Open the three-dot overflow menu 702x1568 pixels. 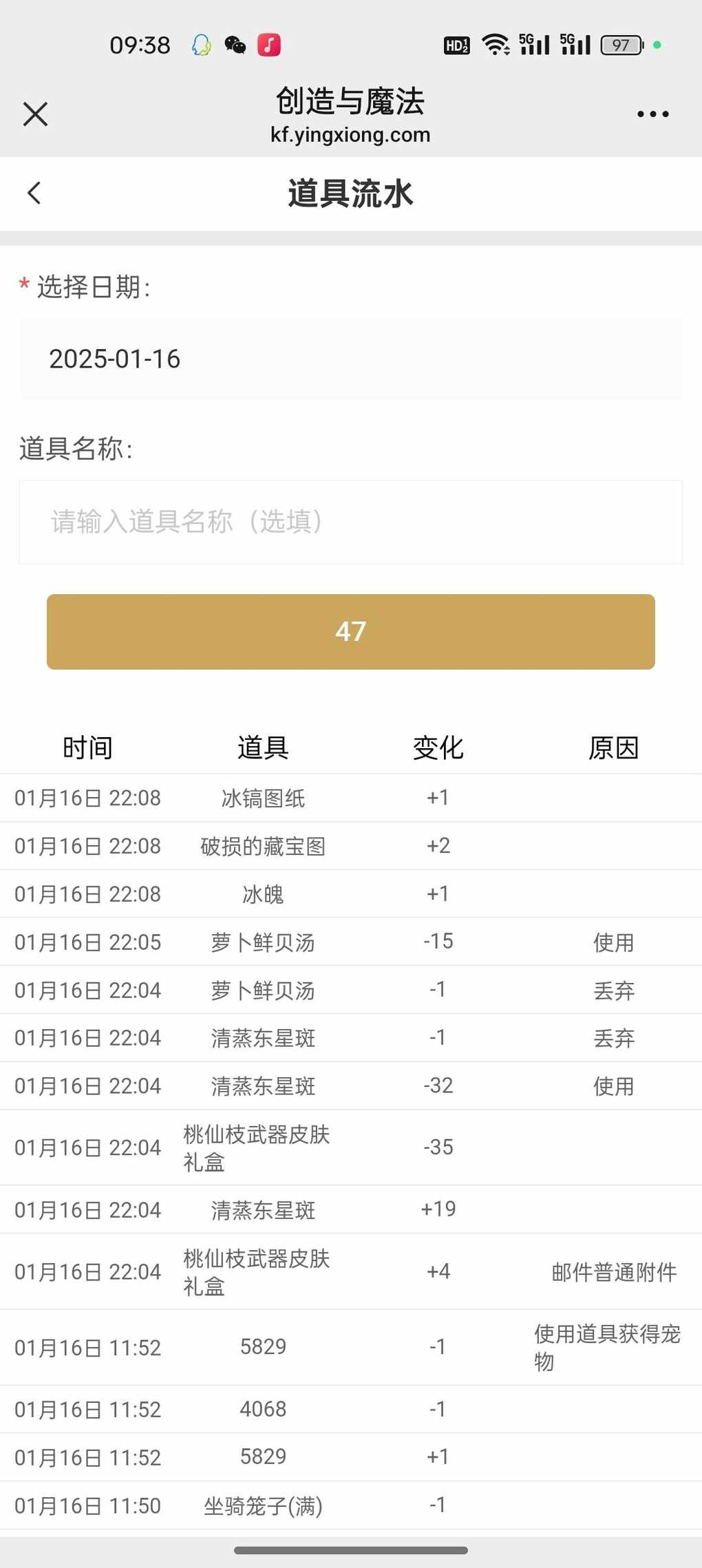pyautogui.click(x=652, y=114)
